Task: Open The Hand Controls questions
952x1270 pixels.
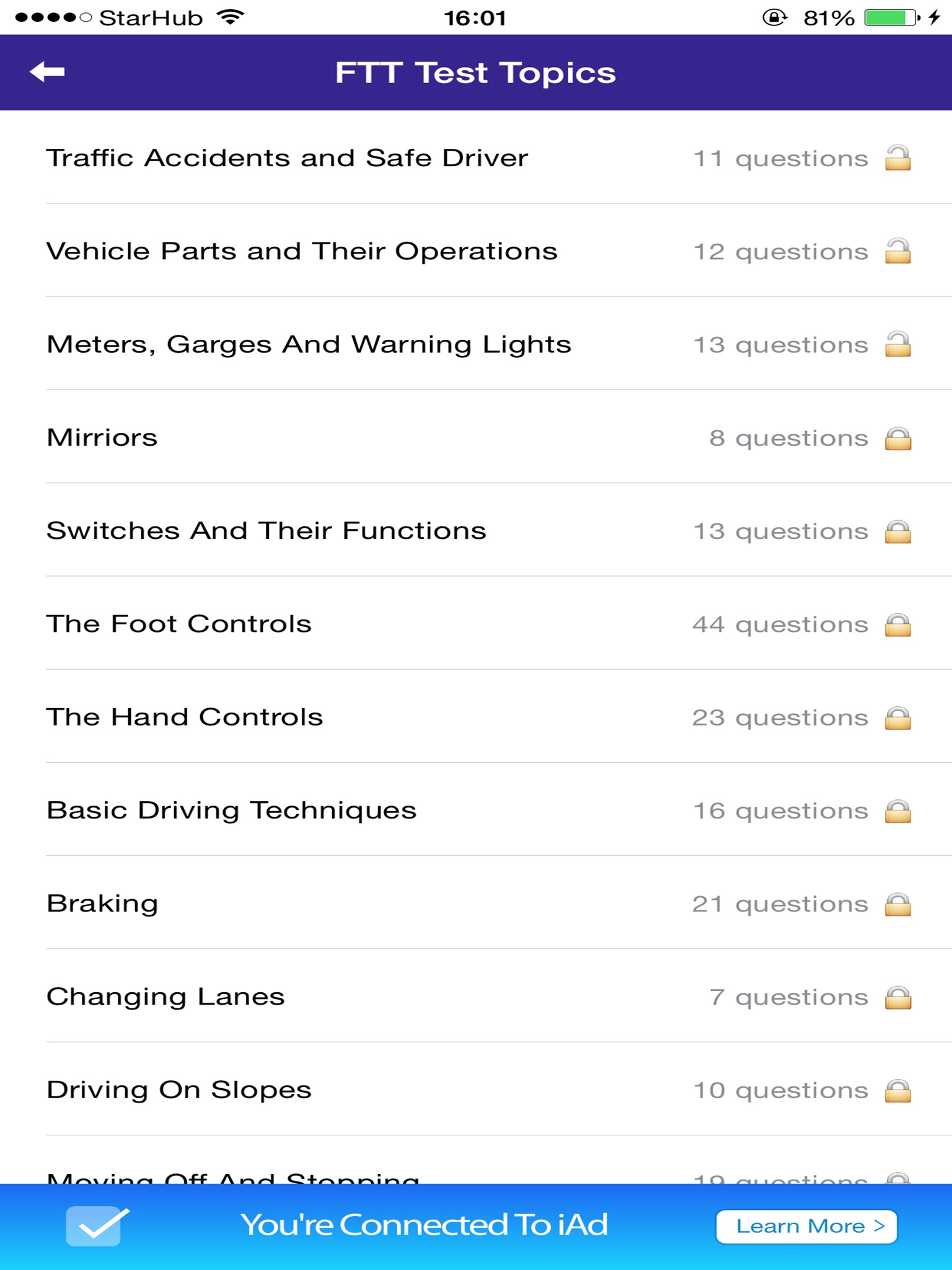Action: (185, 717)
